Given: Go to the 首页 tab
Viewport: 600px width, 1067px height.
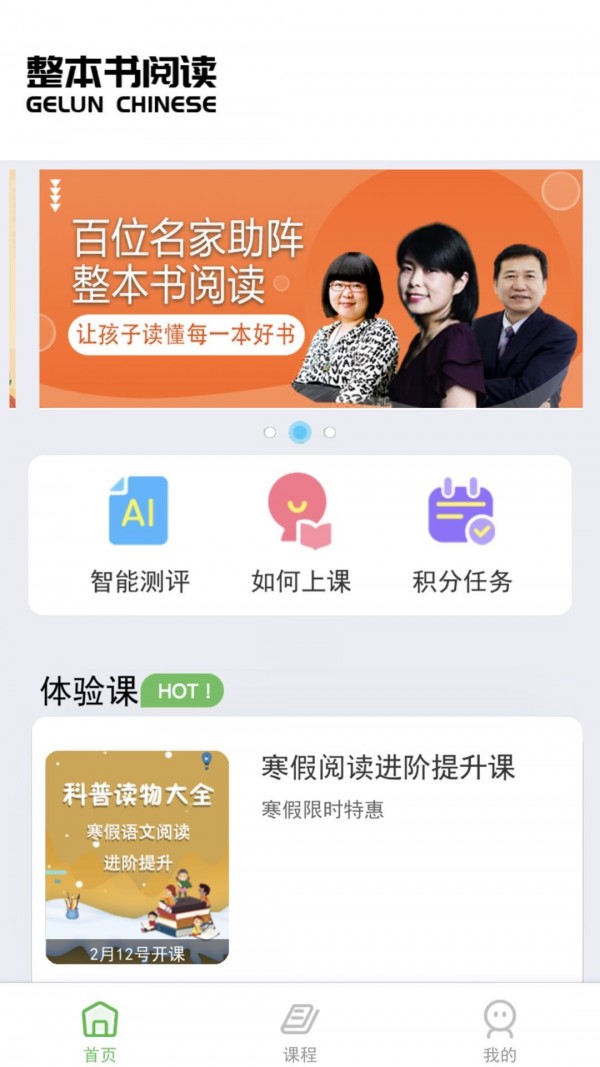Looking at the screenshot, I should (x=99, y=1030).
